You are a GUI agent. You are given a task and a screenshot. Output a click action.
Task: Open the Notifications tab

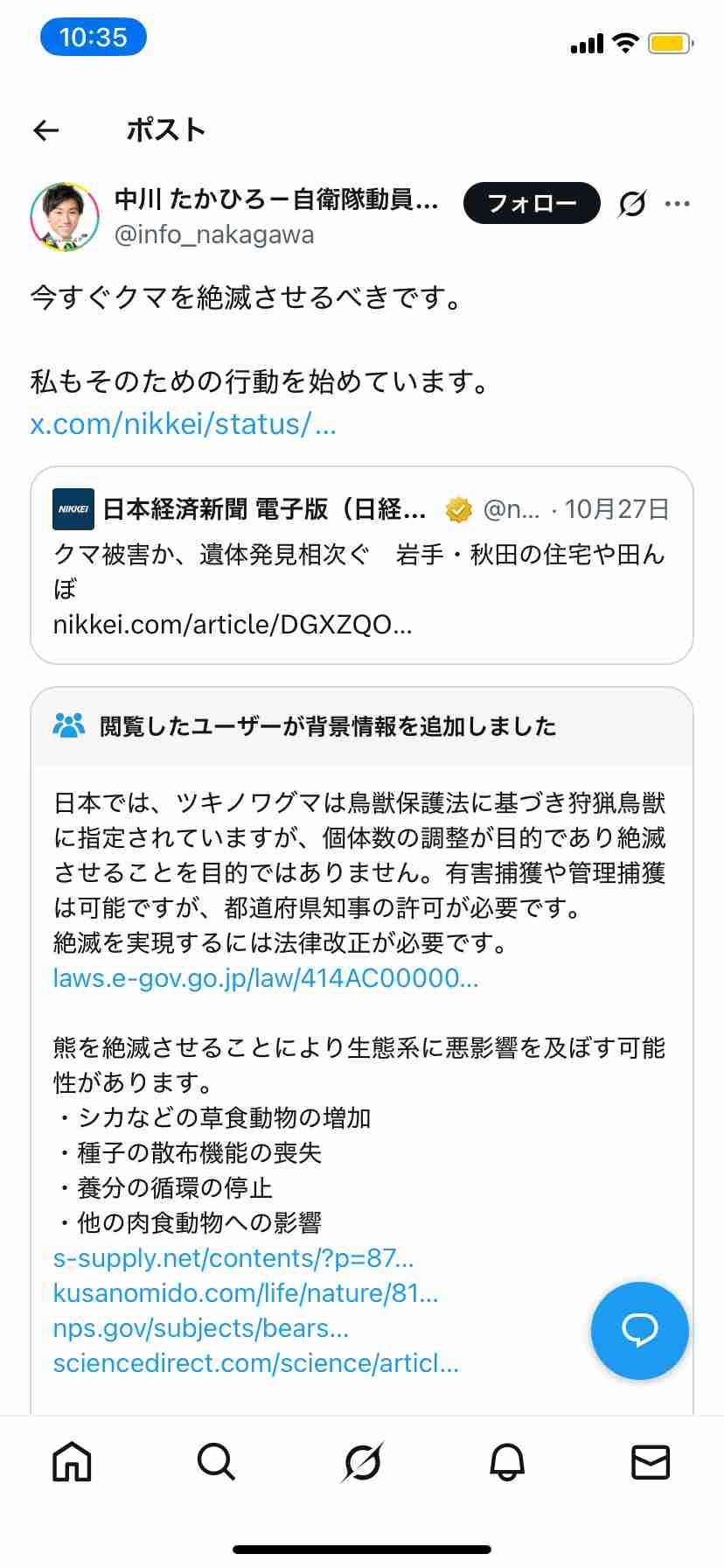[506, 1461]
